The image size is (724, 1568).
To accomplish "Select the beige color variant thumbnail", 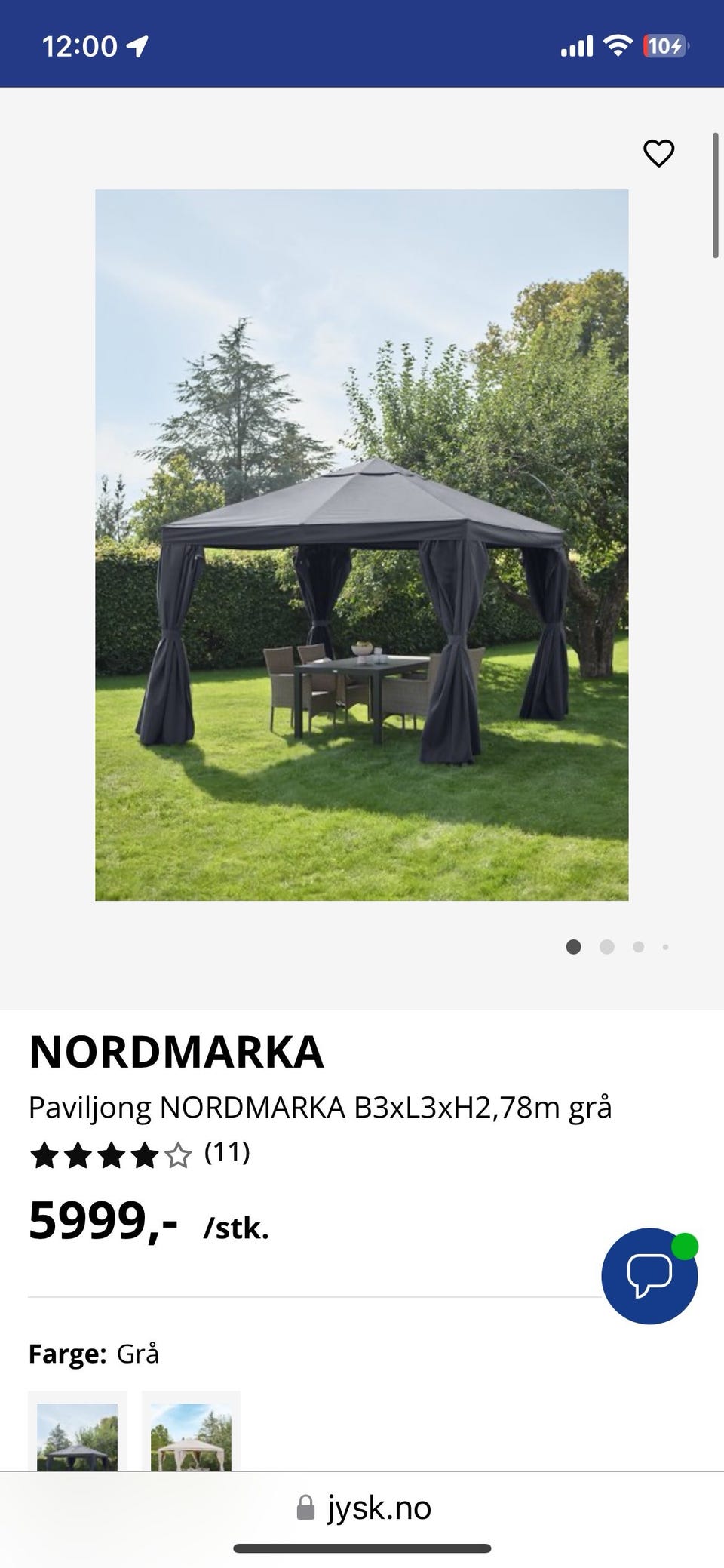I will 191,1435.
